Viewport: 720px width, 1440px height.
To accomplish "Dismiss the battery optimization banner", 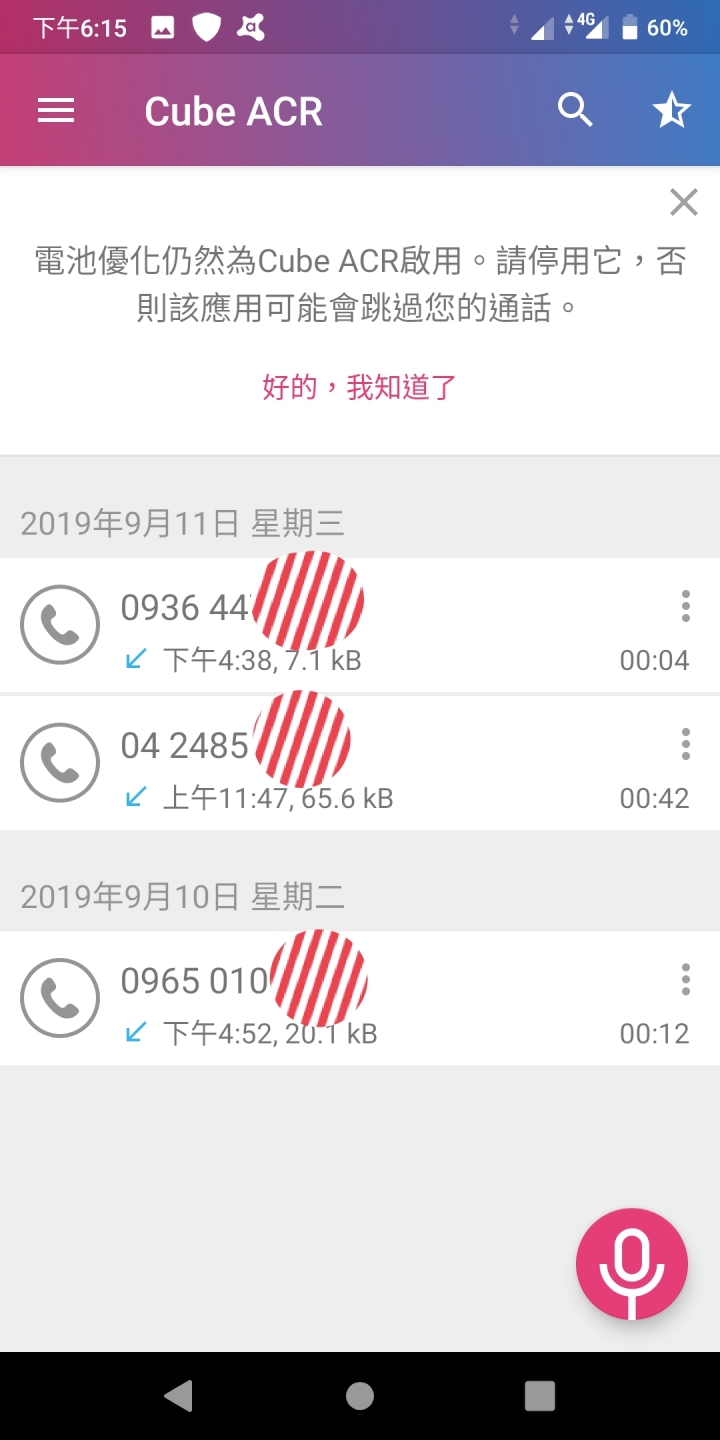I will click(x=684, y=203).
